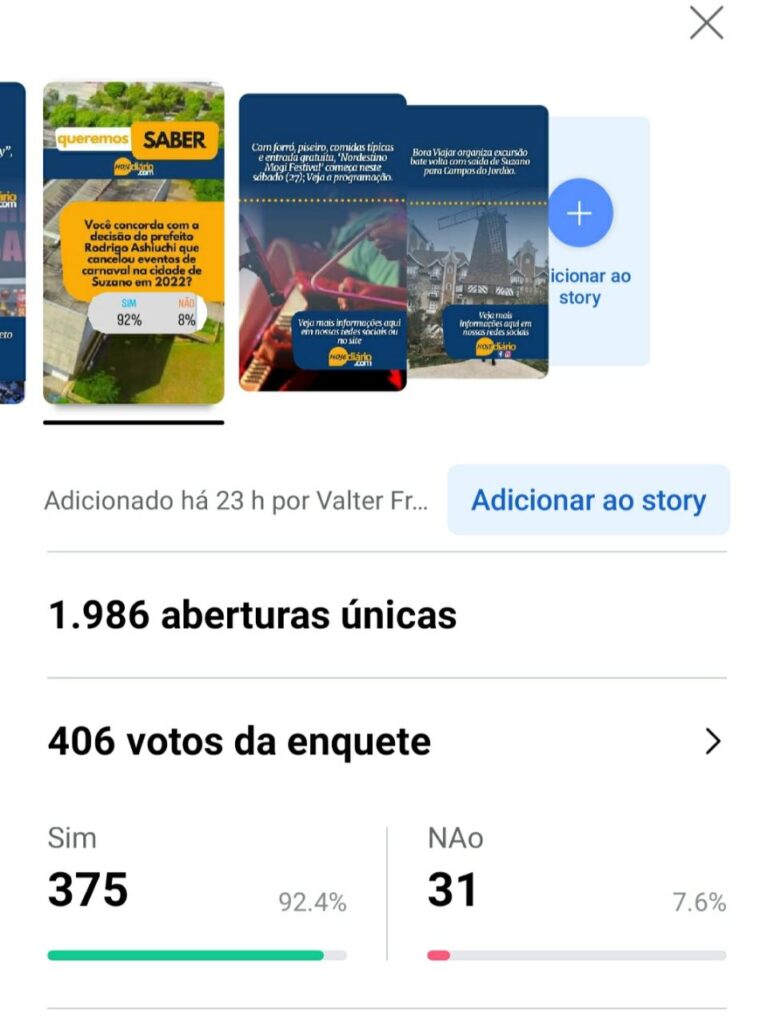Screen dimensions: 774x1024
Task: Tap the blue 'Adicionar ao story' button
Action: point(588,500)
